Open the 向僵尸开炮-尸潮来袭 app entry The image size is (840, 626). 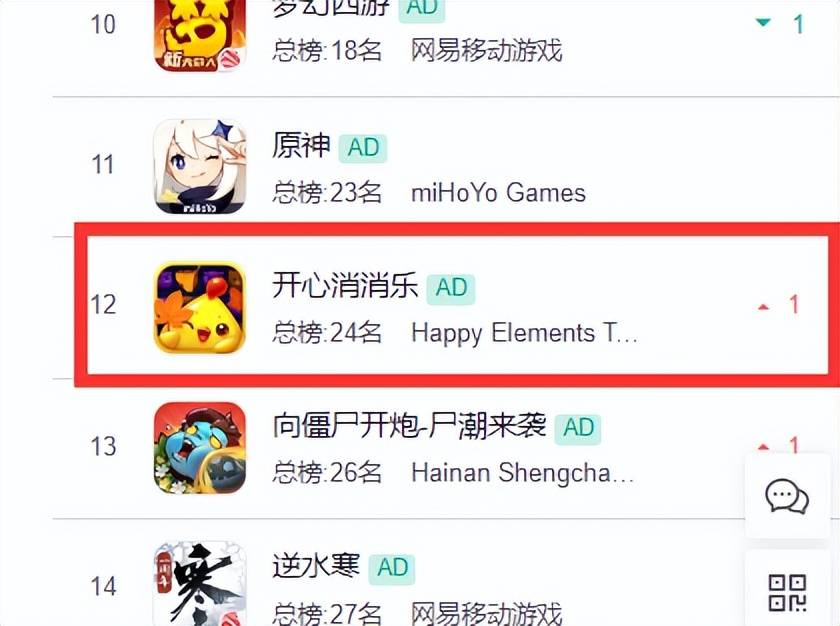[409, 426]
